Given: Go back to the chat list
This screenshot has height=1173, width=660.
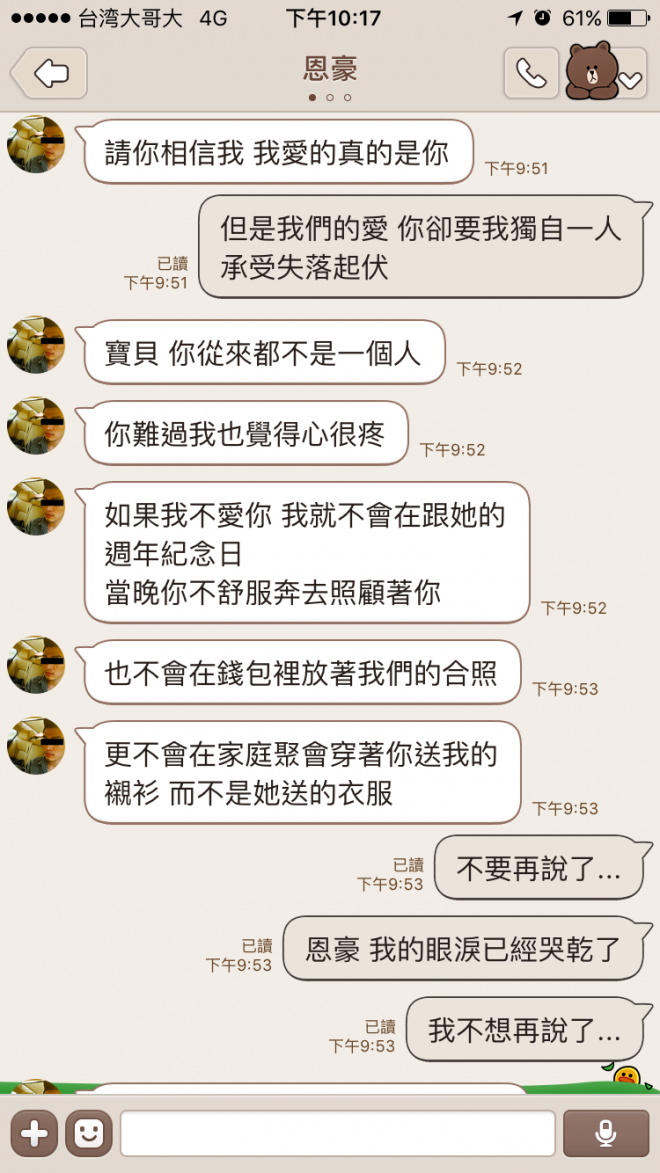Looking at the screenshot, I should click(x=49, y=73).
